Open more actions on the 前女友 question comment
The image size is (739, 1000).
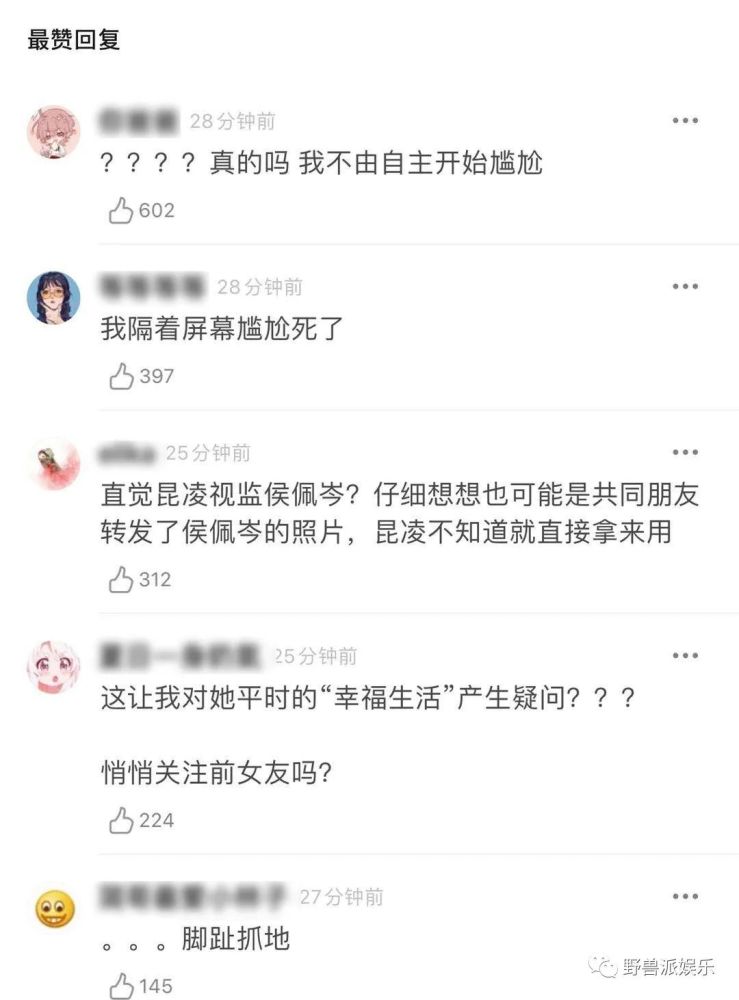point(685,656)
